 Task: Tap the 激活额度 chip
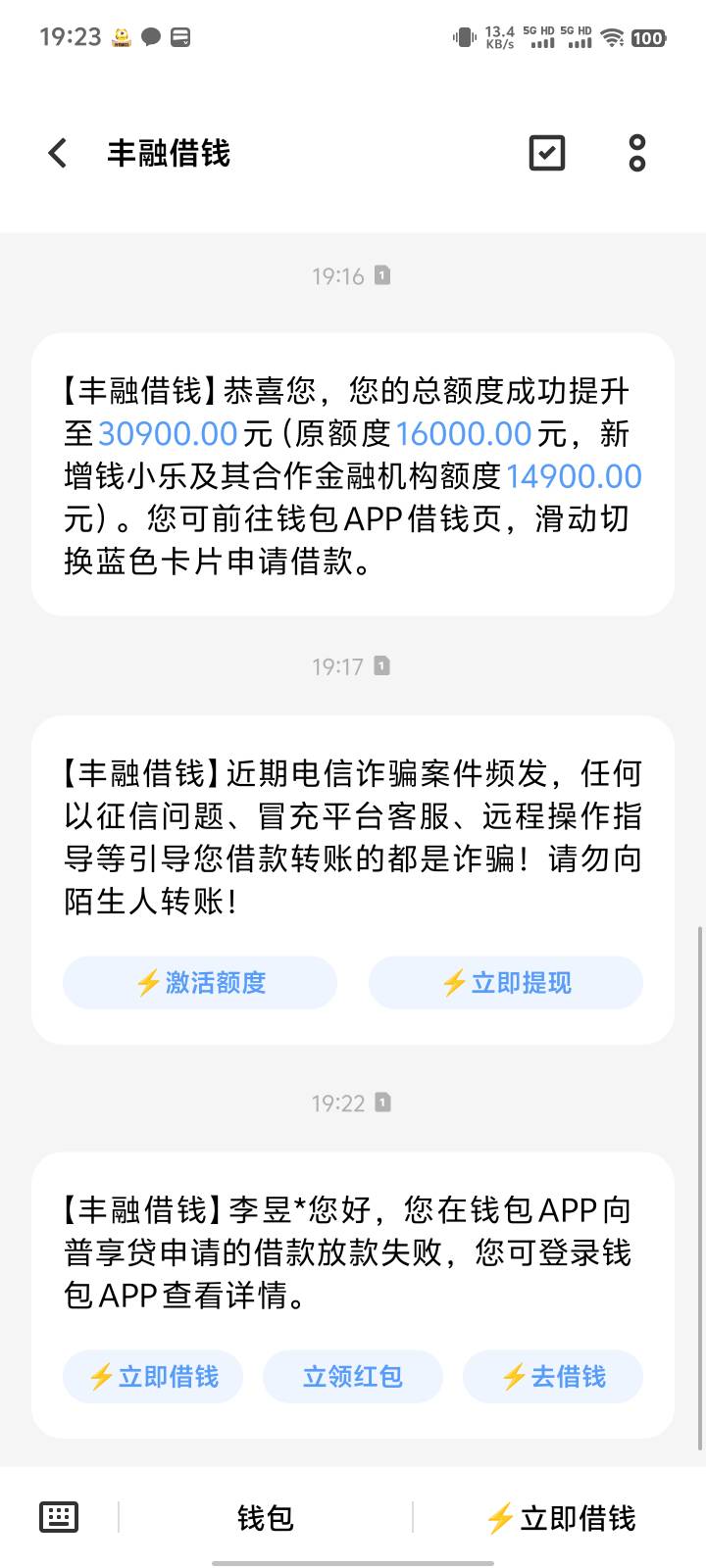[200, 982]
